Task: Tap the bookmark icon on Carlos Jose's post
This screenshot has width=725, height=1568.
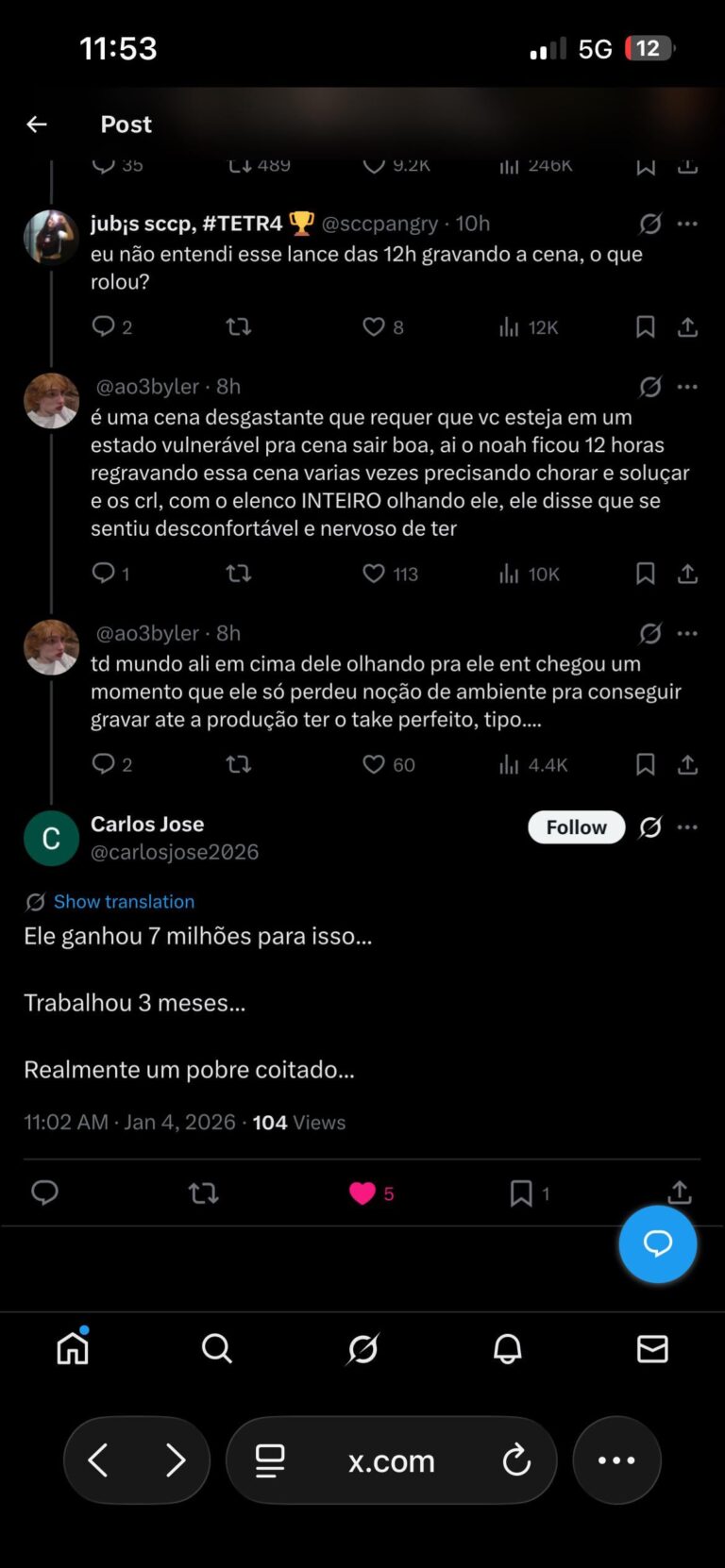Action: [520, 1193]
